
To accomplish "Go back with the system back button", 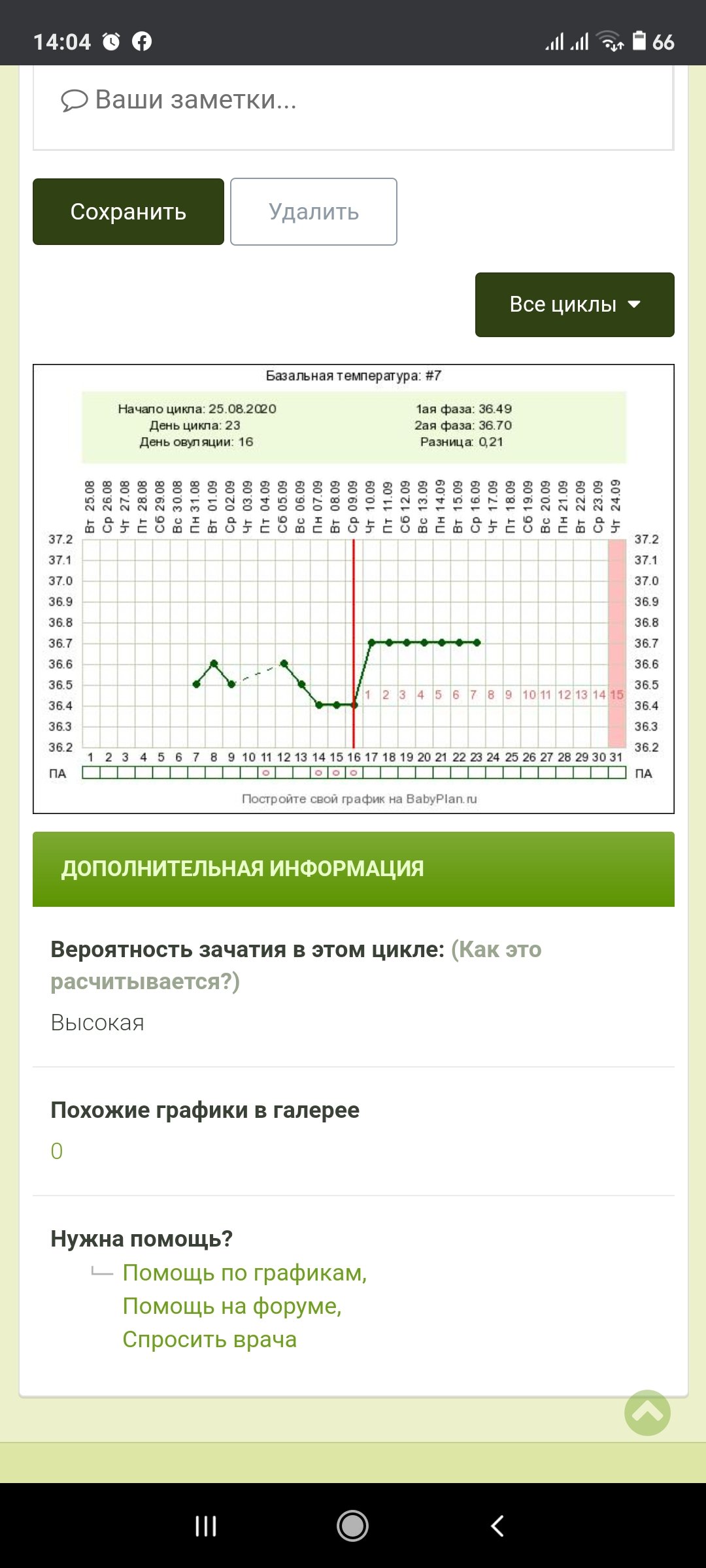I will pos(498,1526).
